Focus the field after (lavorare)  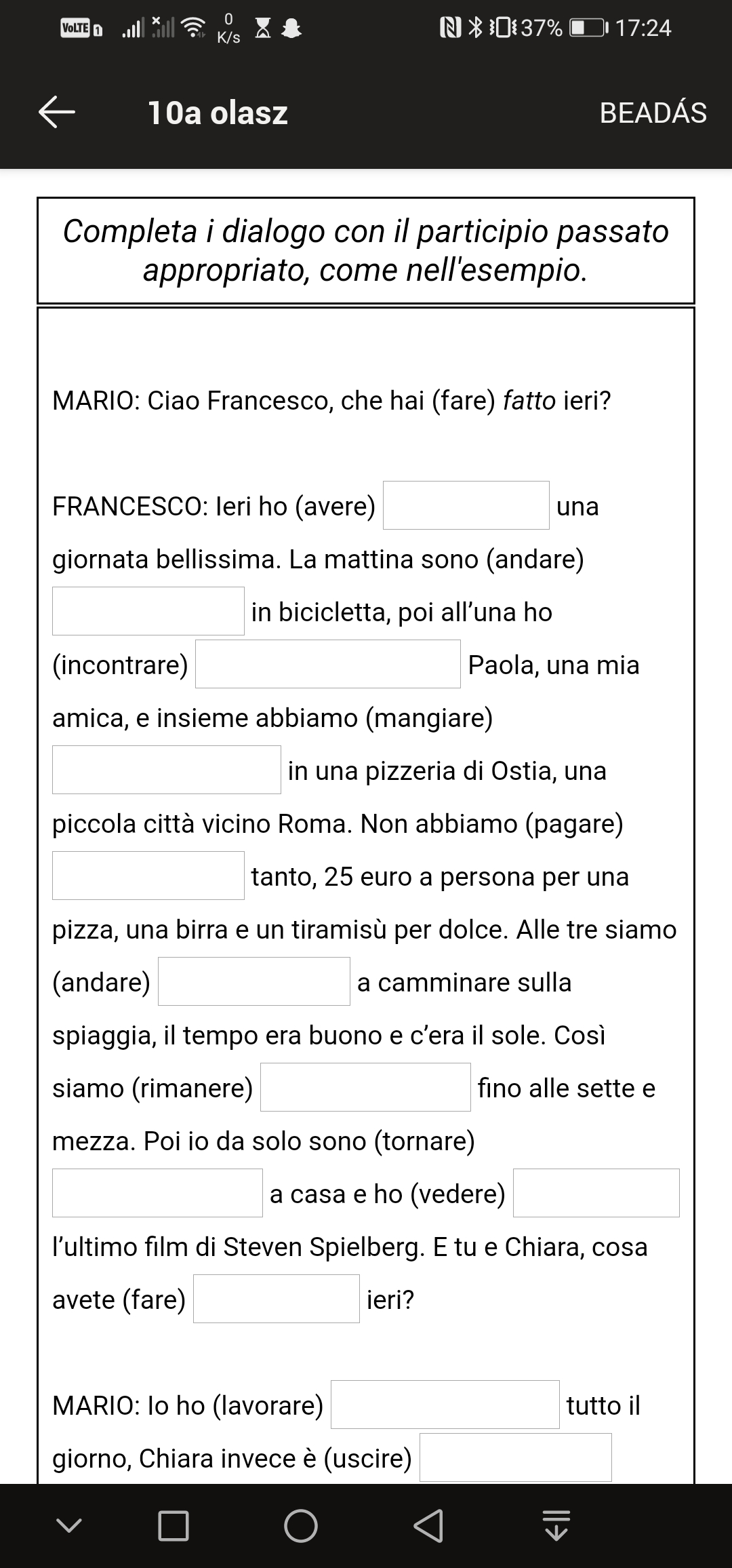pyautogui.click(x=445, y=1405)
